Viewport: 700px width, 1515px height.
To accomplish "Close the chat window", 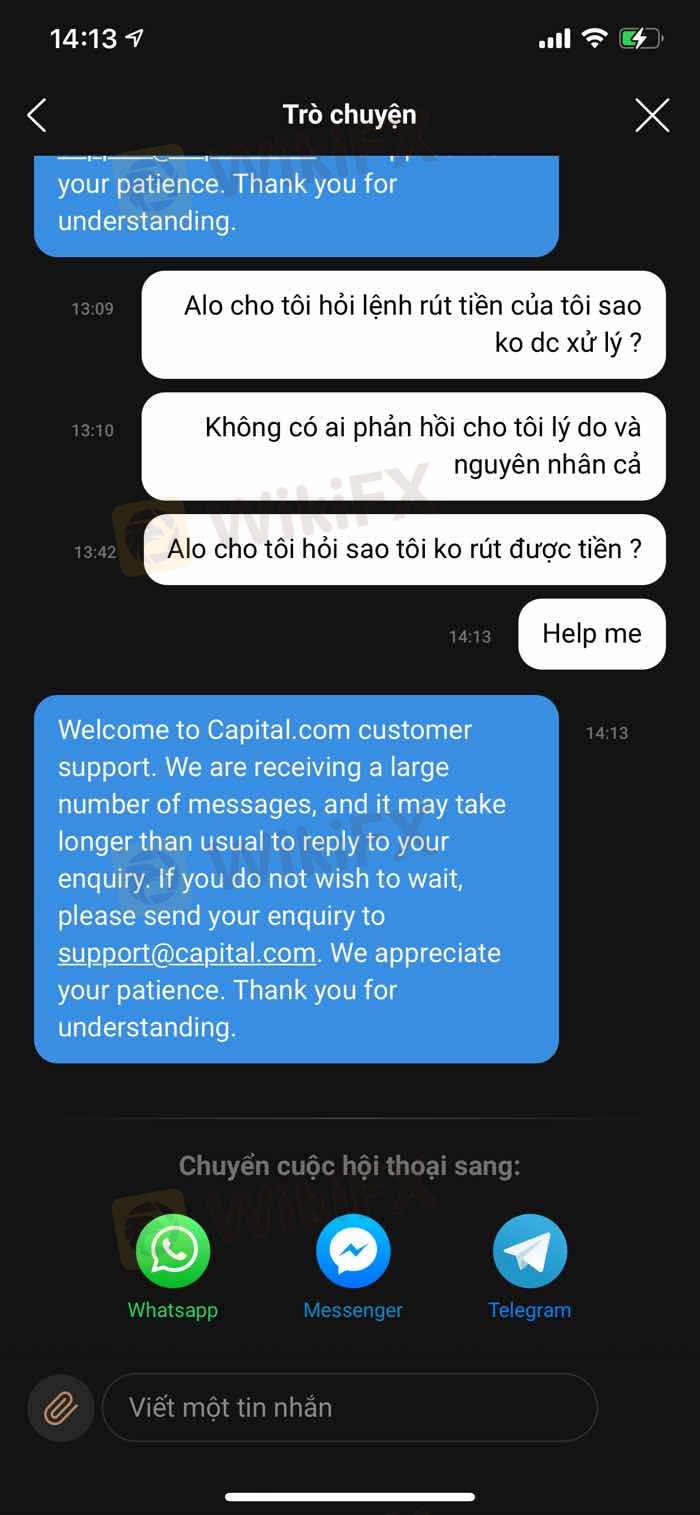I will point(652,115).
